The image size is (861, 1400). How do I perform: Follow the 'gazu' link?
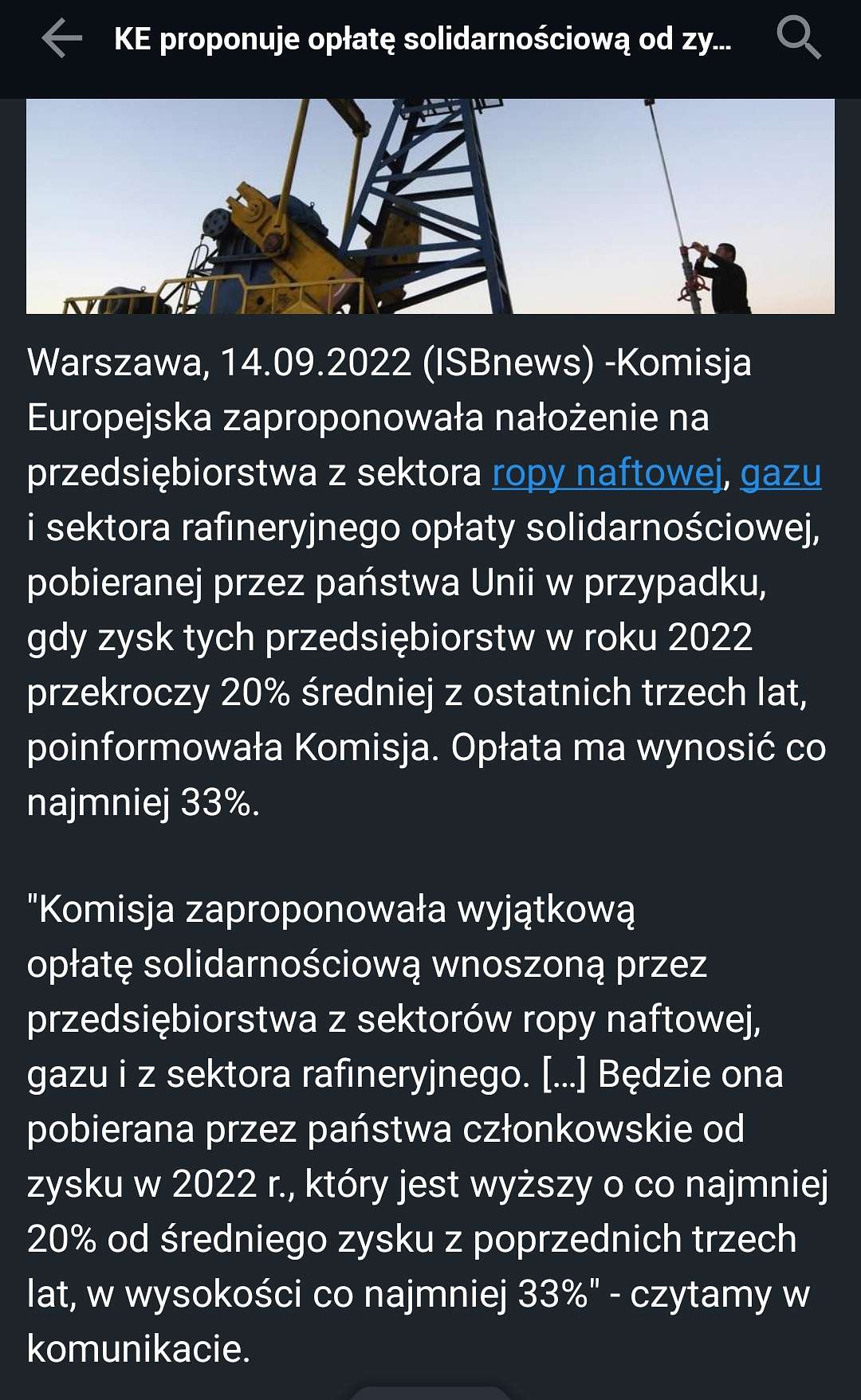[780, 475]
